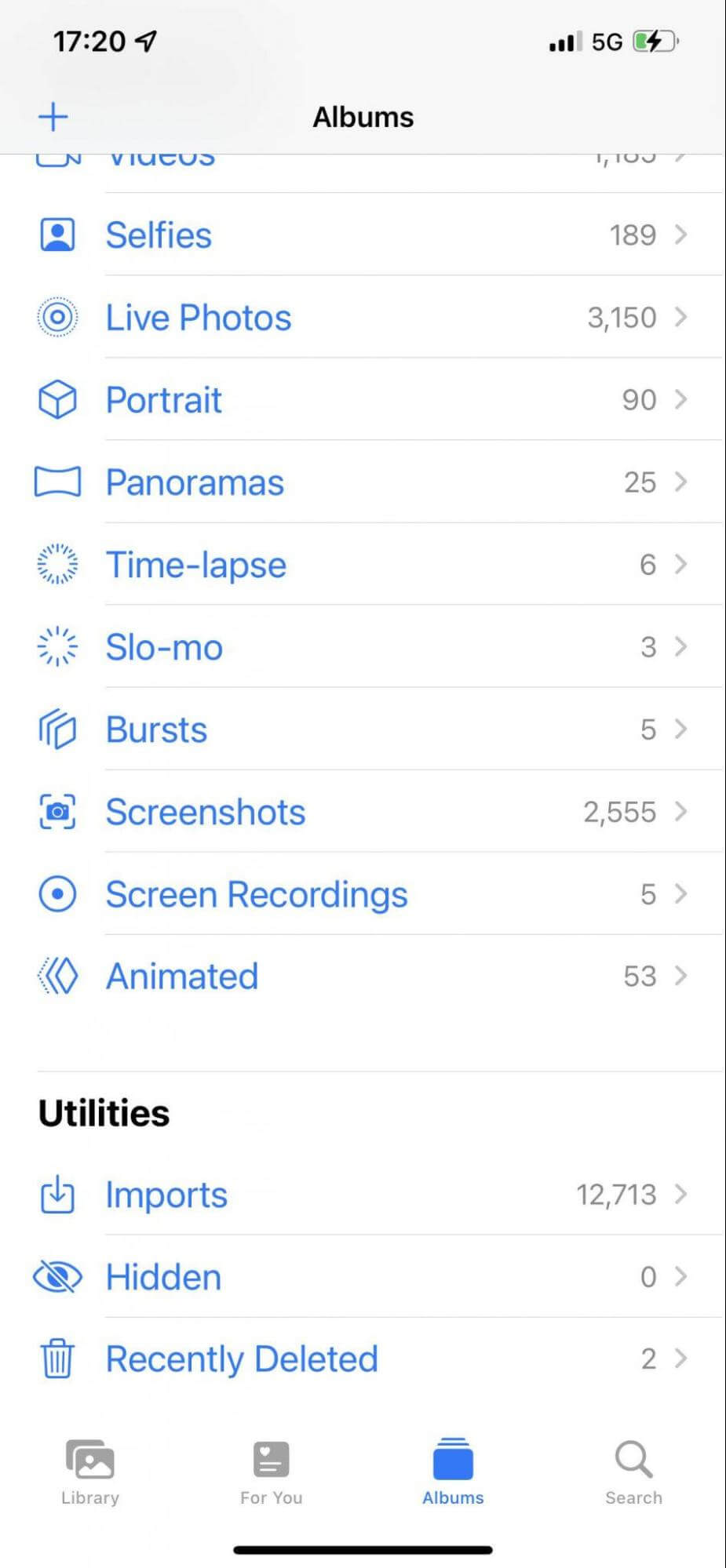This screenshot has height=1568, width=726.
Task: Tap the Screenshots camera icon
Action: coord(57,812)
